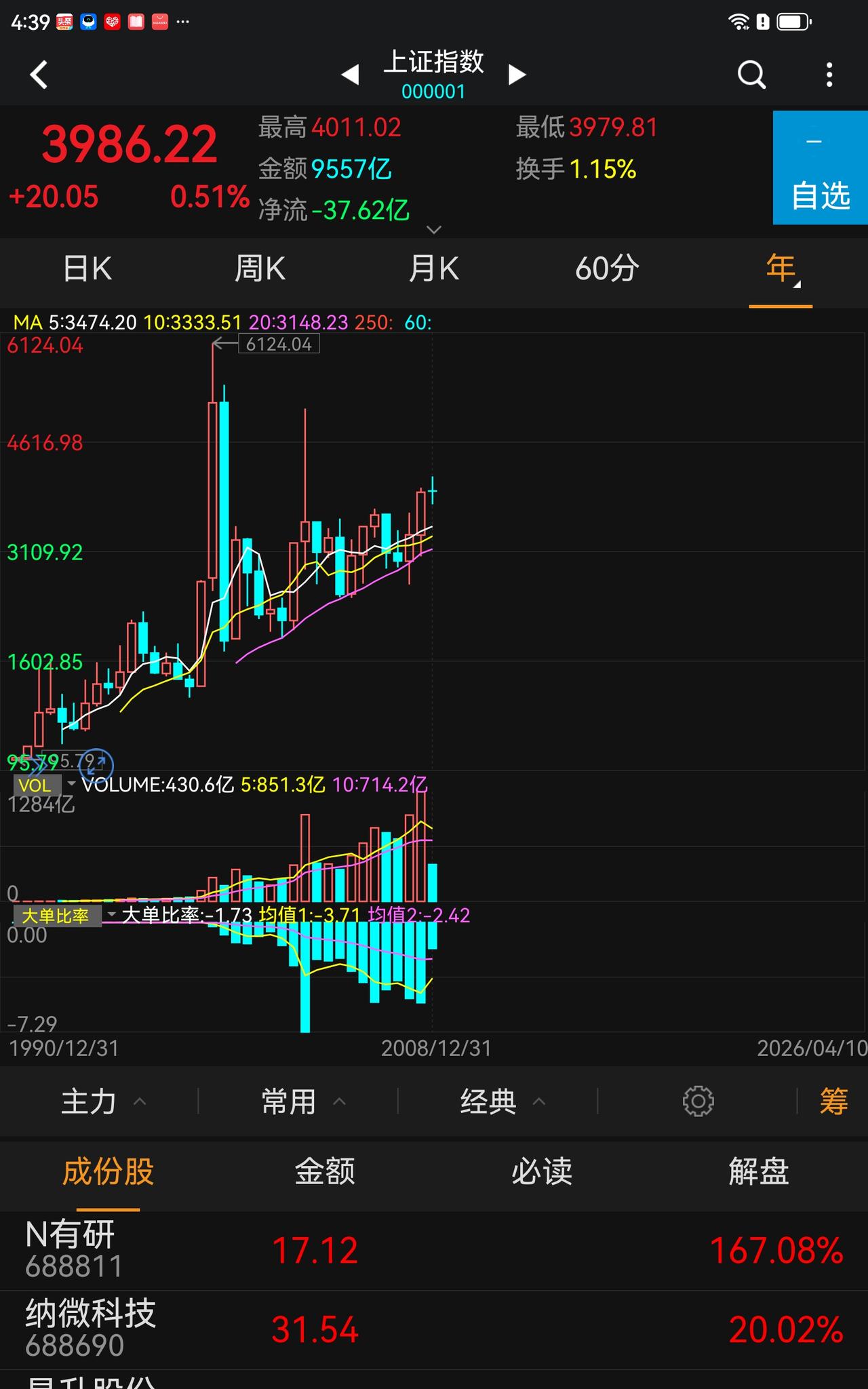Open the three-dot overflow menu

coord(828,74)
